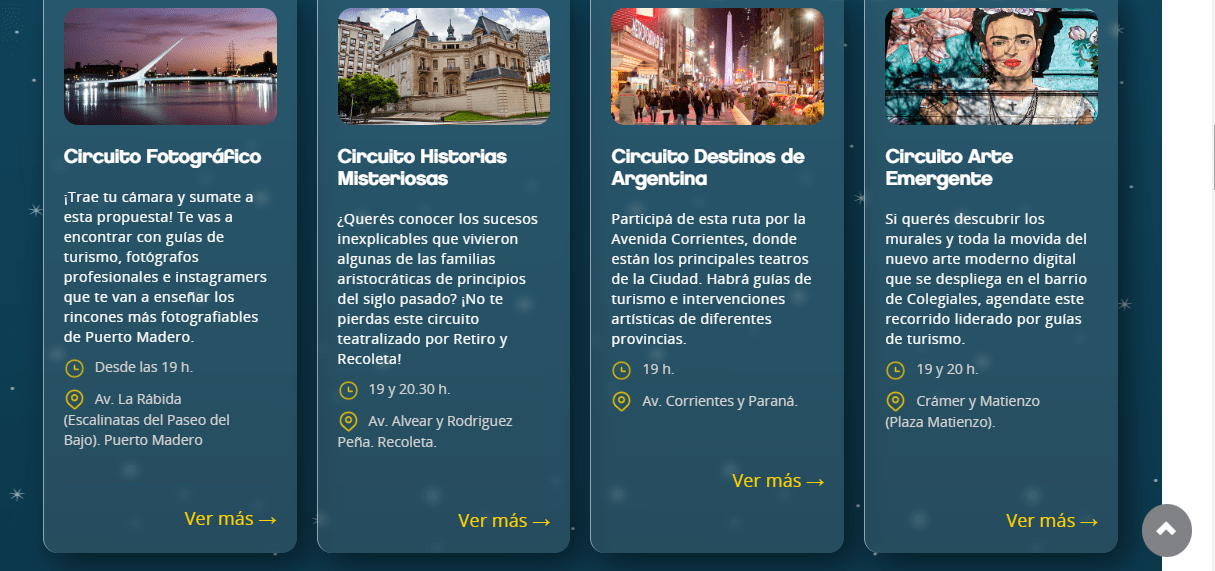
Task: Tap the scroll-to-top arrow button
Action: click(x=1166, y=530)
